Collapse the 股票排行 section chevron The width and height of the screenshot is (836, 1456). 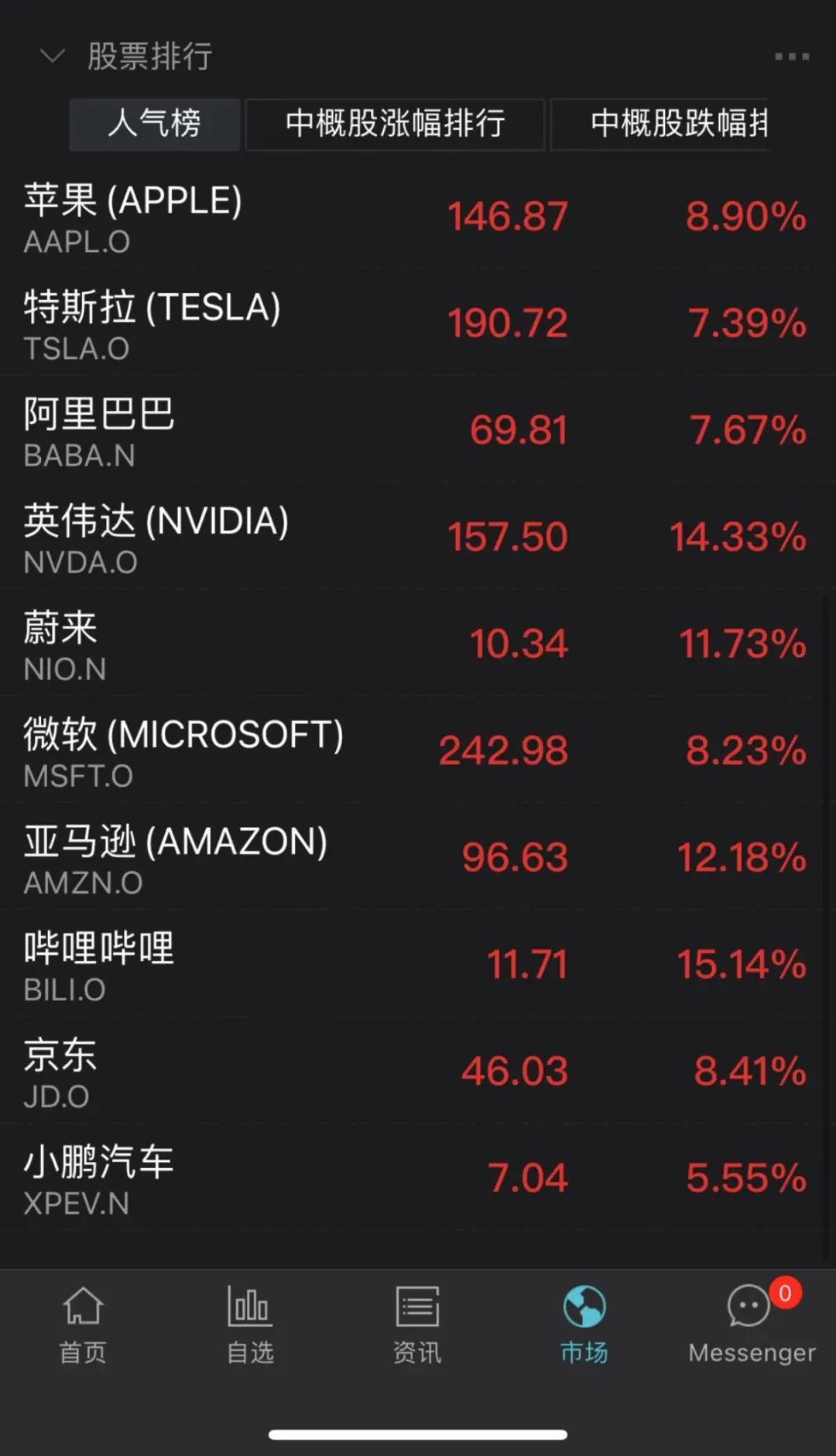pyautogui.click(x=52, y=56)
